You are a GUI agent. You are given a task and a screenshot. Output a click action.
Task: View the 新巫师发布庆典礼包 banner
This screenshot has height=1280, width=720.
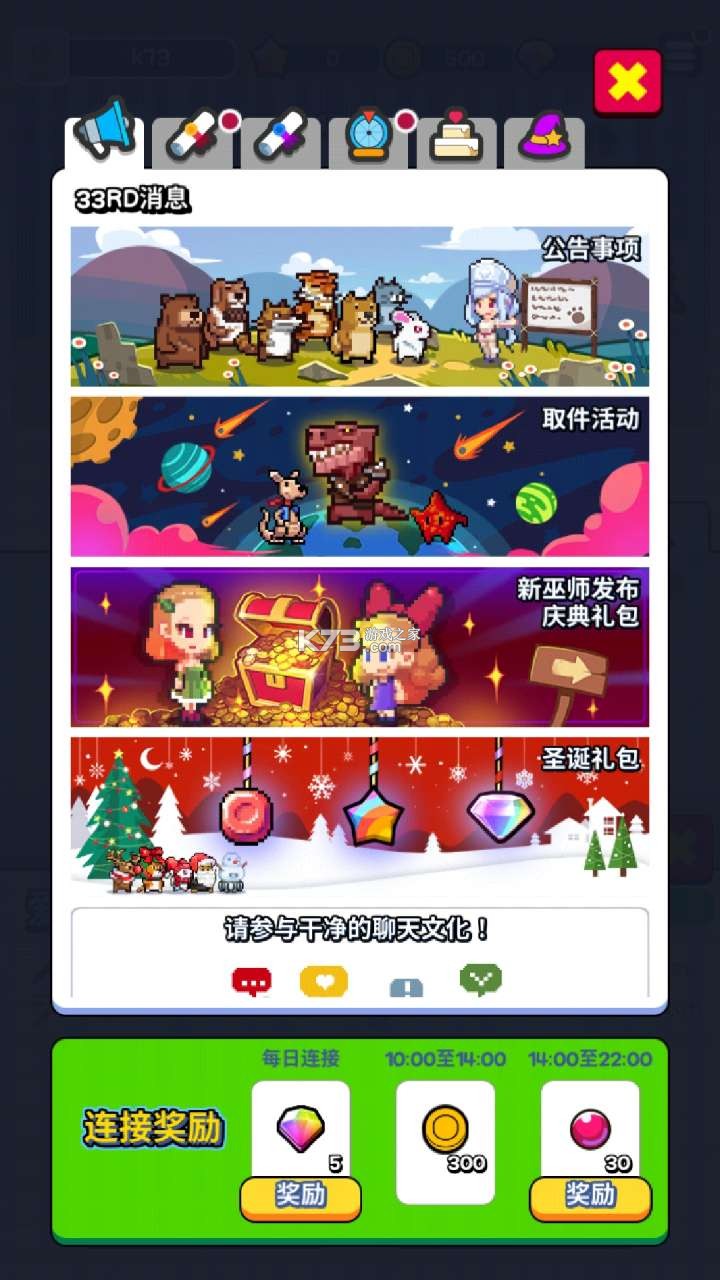(359, 647)
